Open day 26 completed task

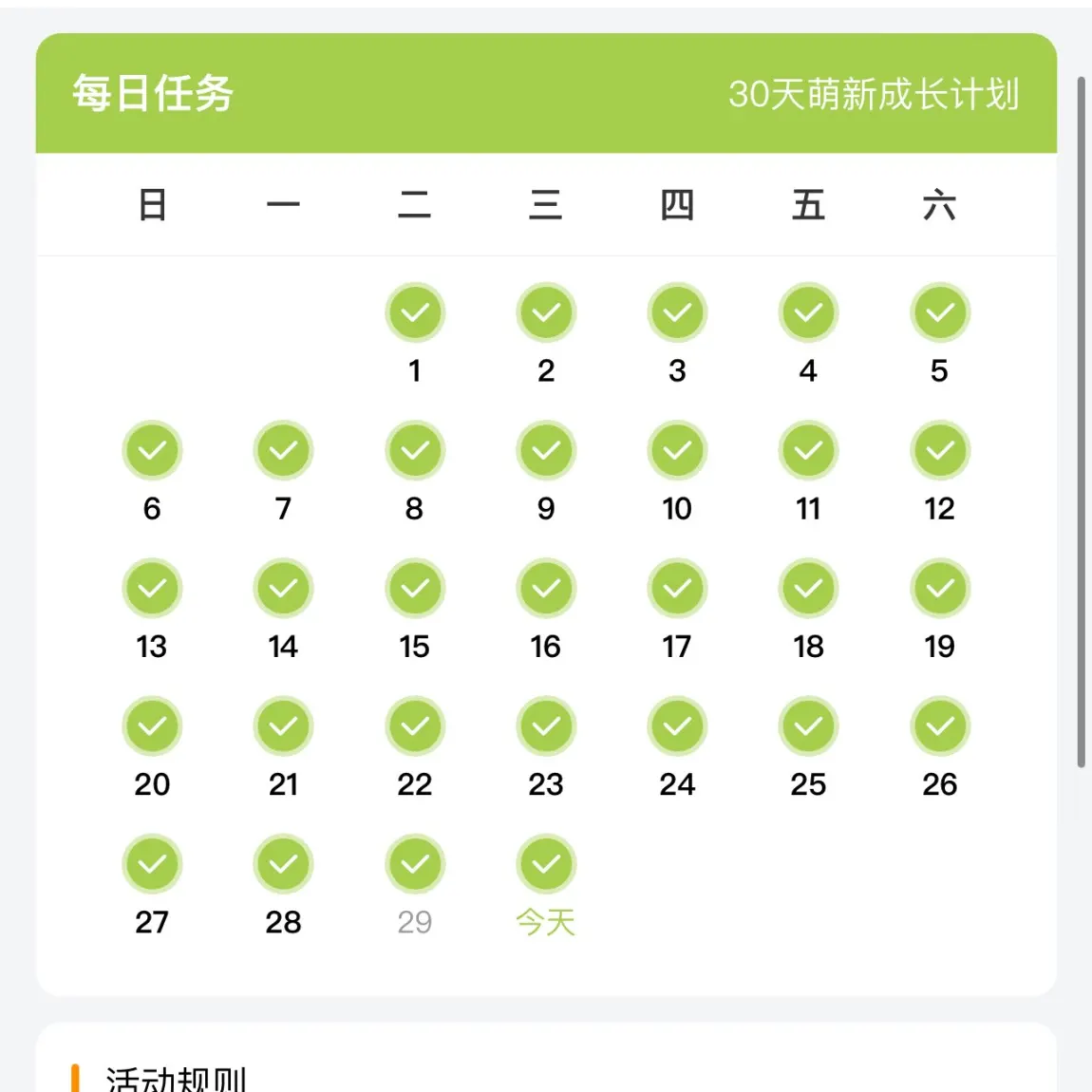940,726
